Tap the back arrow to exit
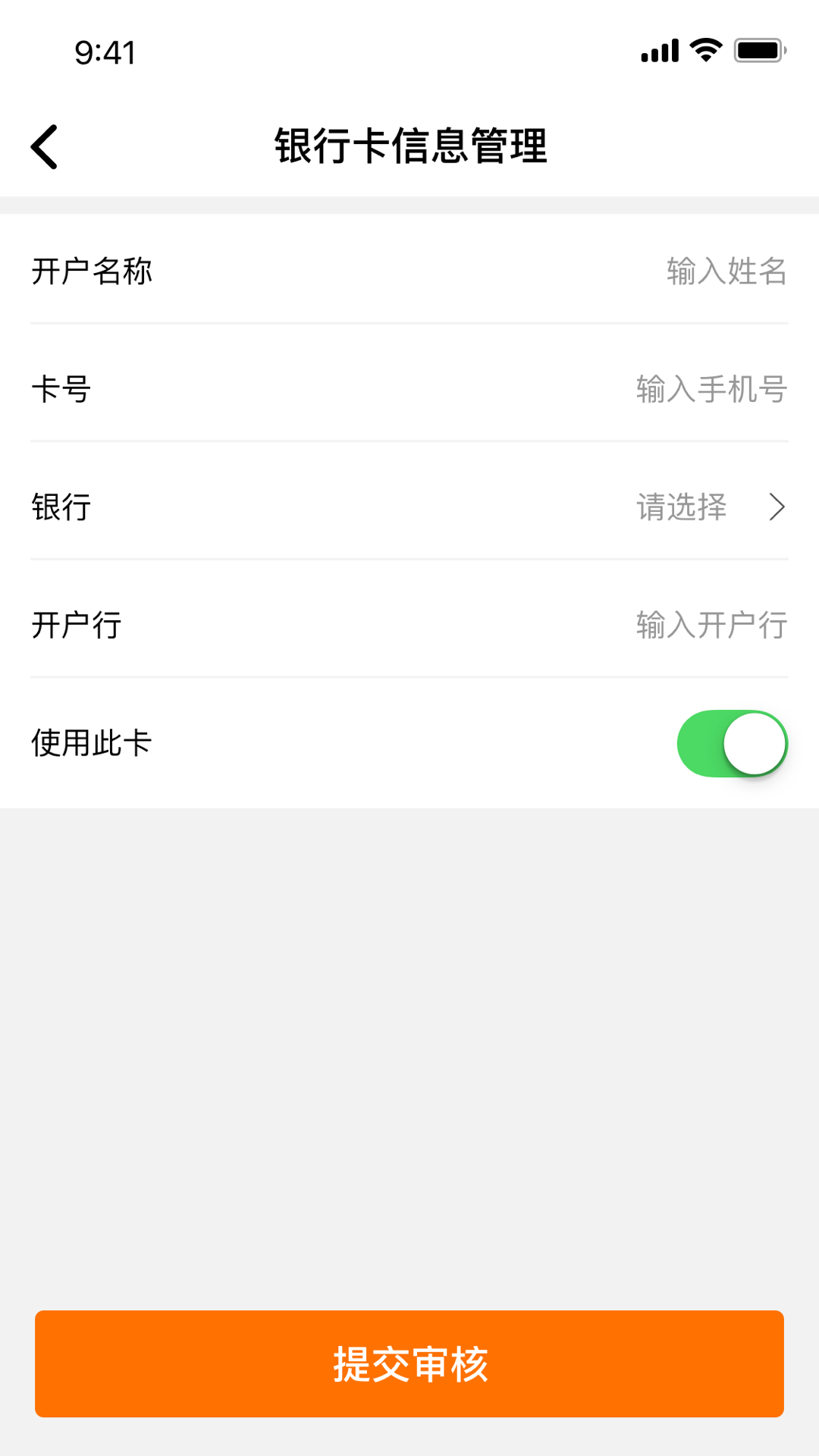Image resolution: width=819 pixels, height=1456 pixels. pyautogui.click(x=45, y=146)
